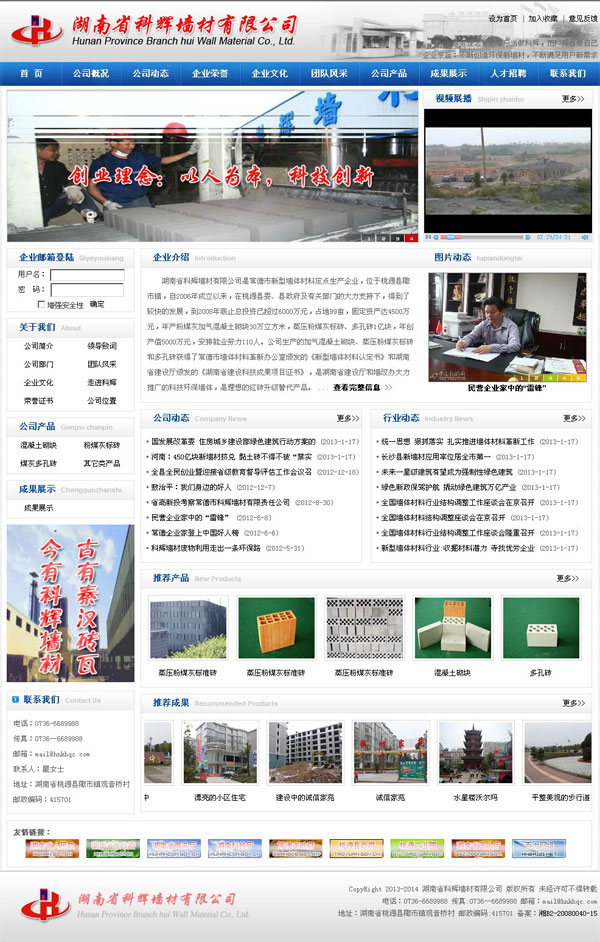
Task: Tap the 设为首页 link at the top
Action: (x=503, y=18)
